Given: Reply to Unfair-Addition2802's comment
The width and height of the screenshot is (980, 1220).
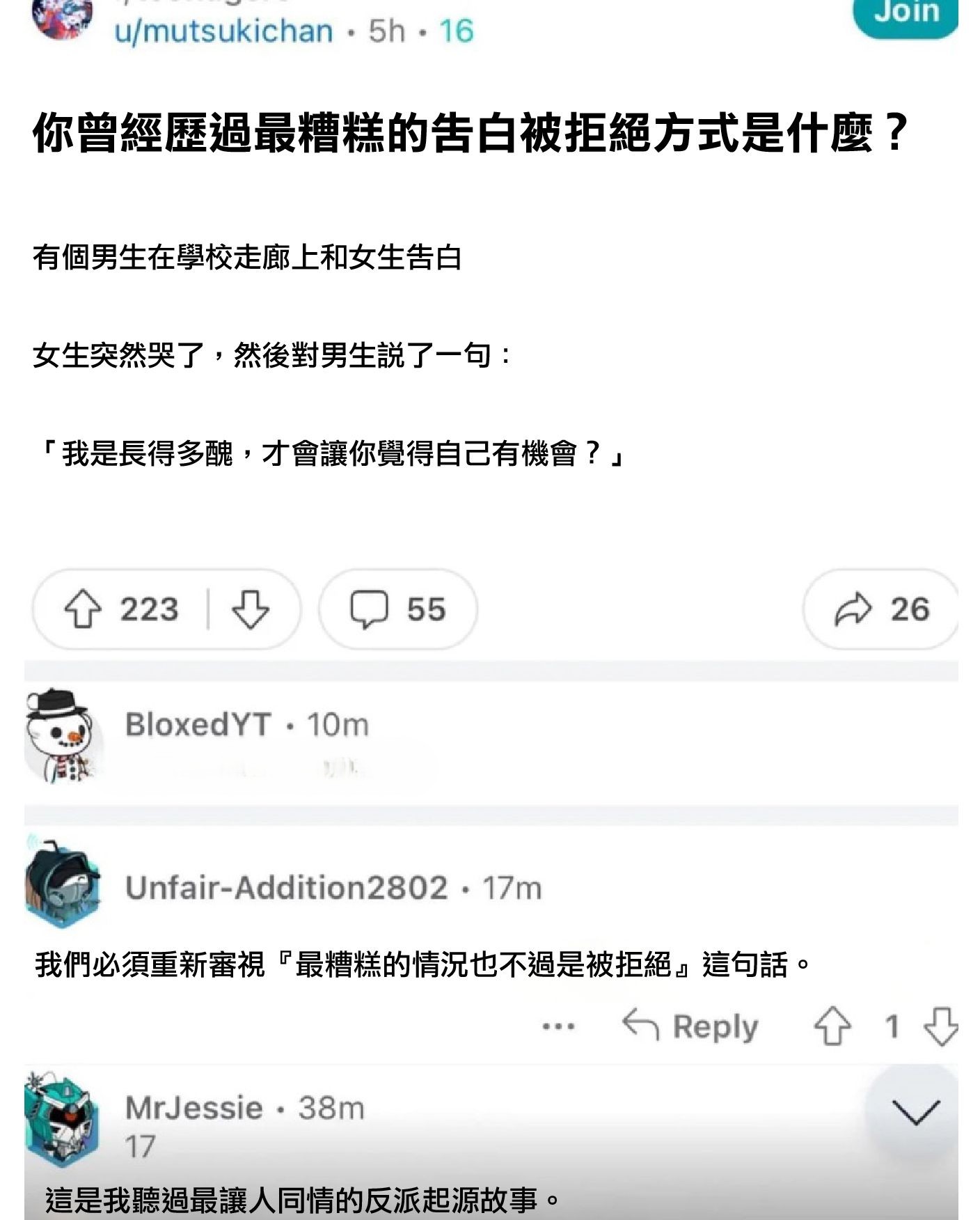Looking at the screenshot, I should point(690,1026).
